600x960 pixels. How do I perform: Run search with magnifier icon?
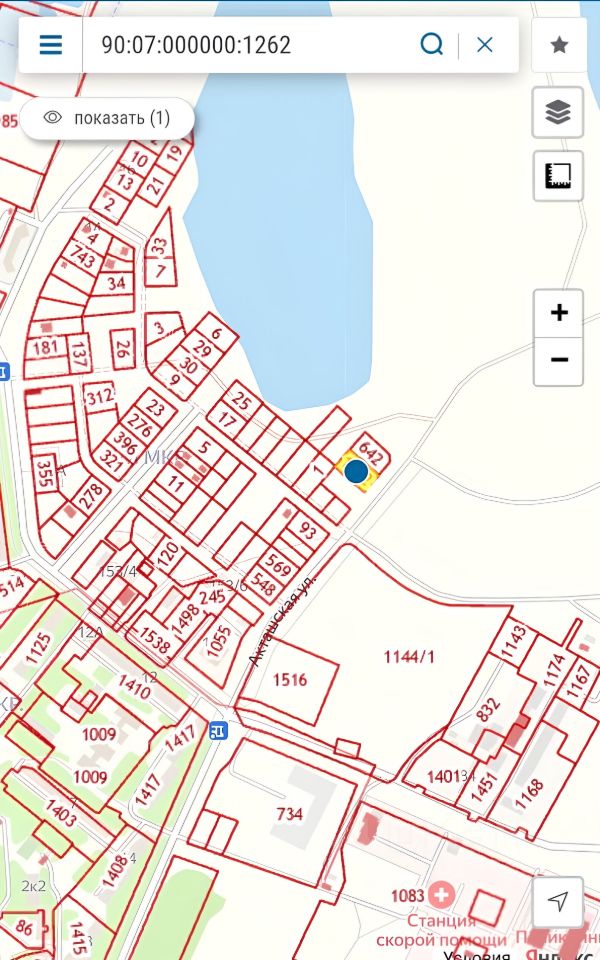point(431,45)
